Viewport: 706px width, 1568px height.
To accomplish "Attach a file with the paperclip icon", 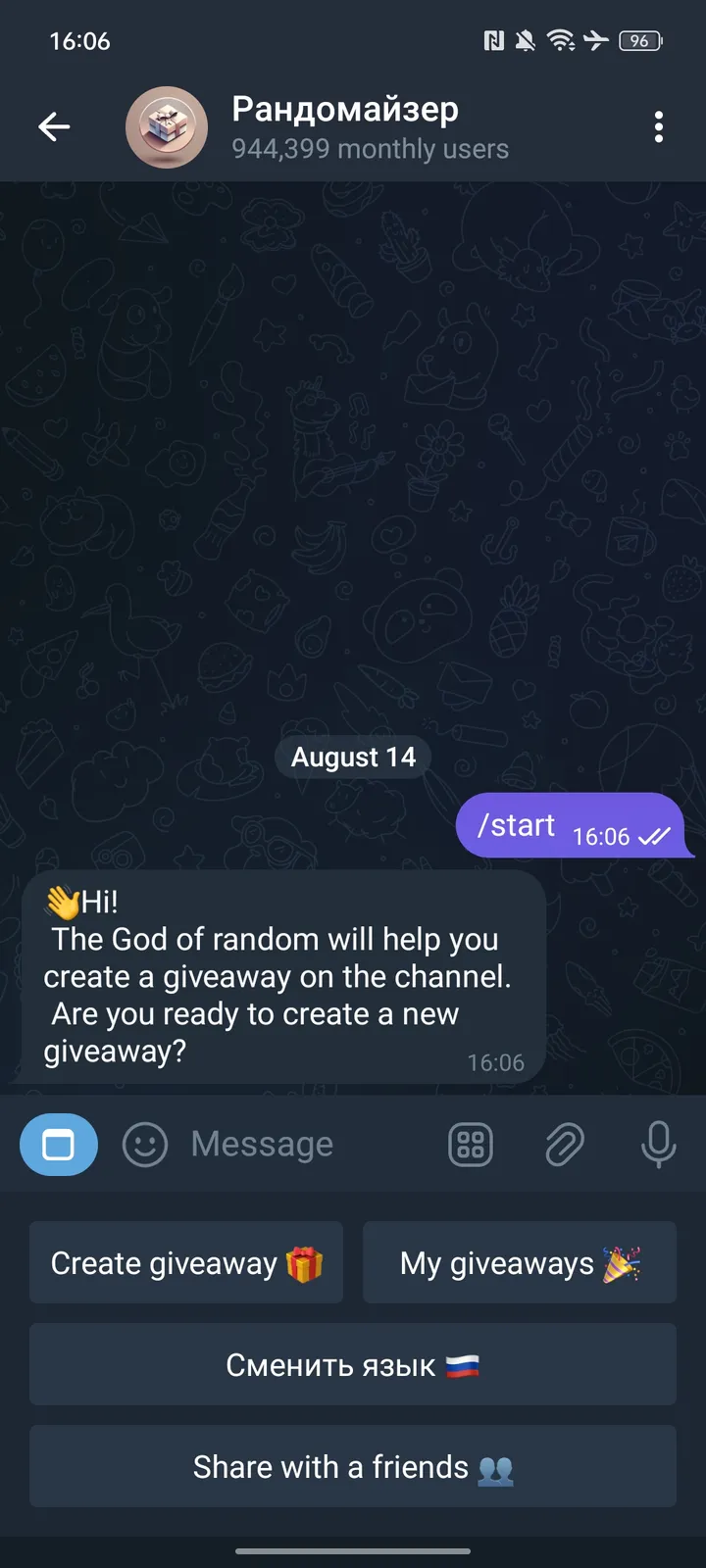I will [x=565, y=1144].
